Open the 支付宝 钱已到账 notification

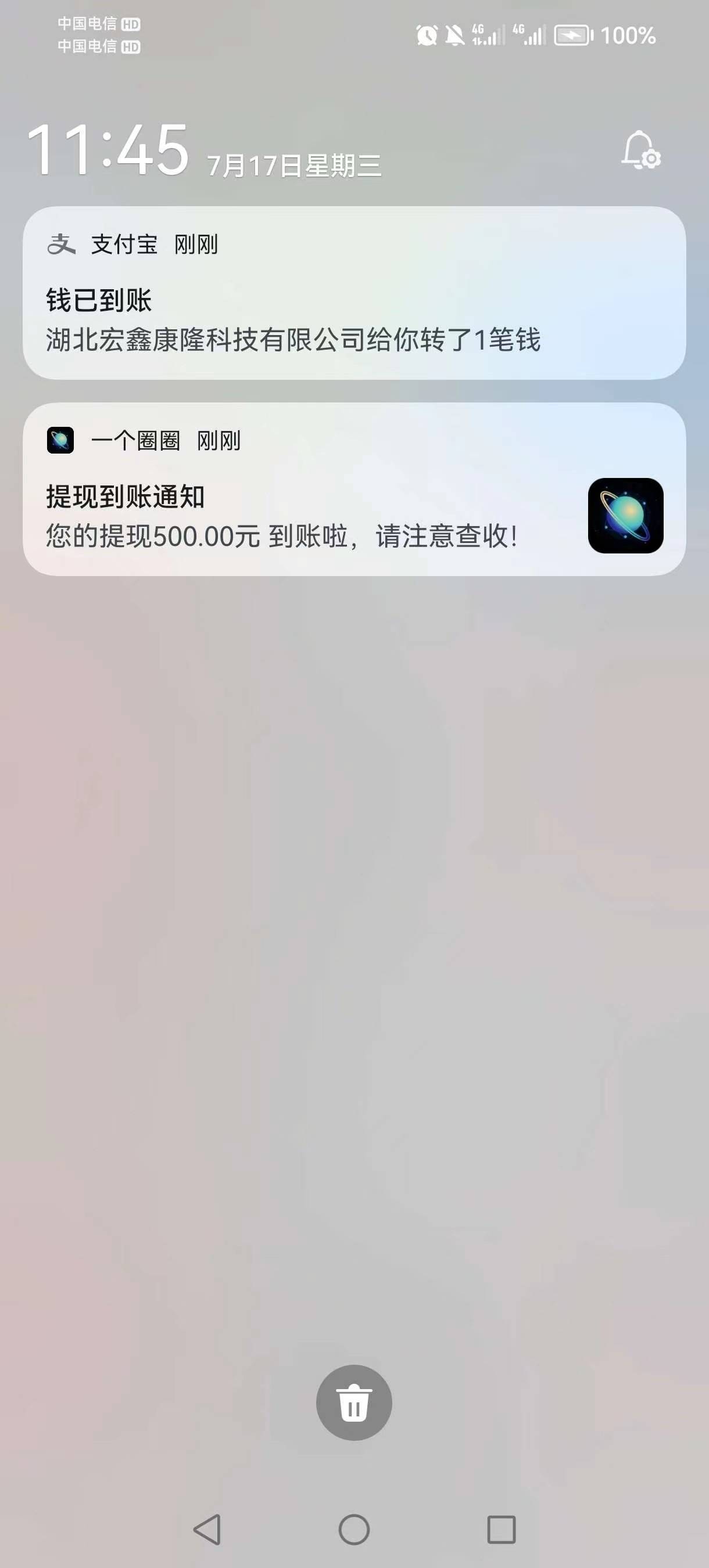pos(354,293)
